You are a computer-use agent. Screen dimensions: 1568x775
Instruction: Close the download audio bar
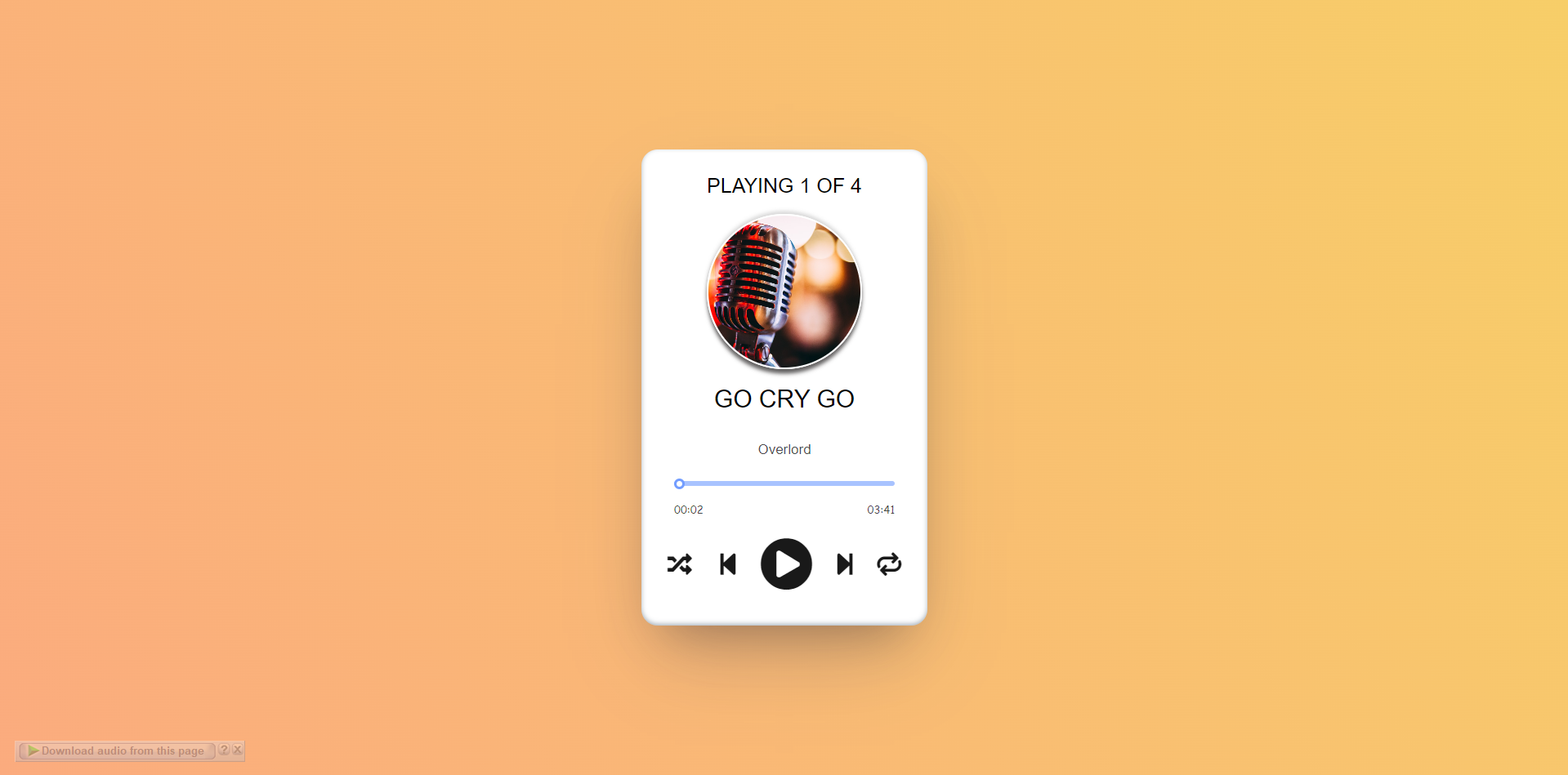pos(237,750)
